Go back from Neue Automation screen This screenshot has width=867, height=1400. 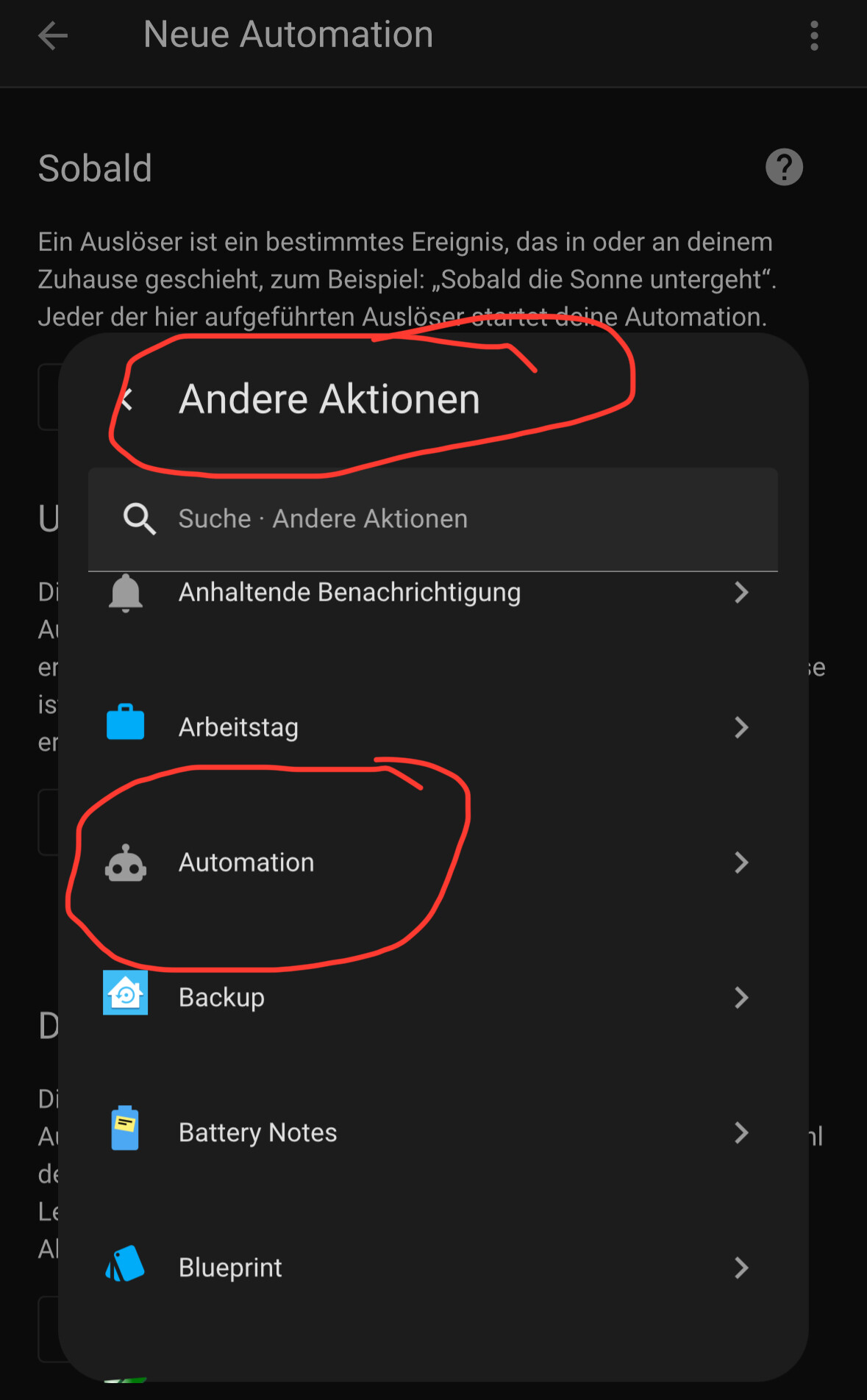point(53,35)
